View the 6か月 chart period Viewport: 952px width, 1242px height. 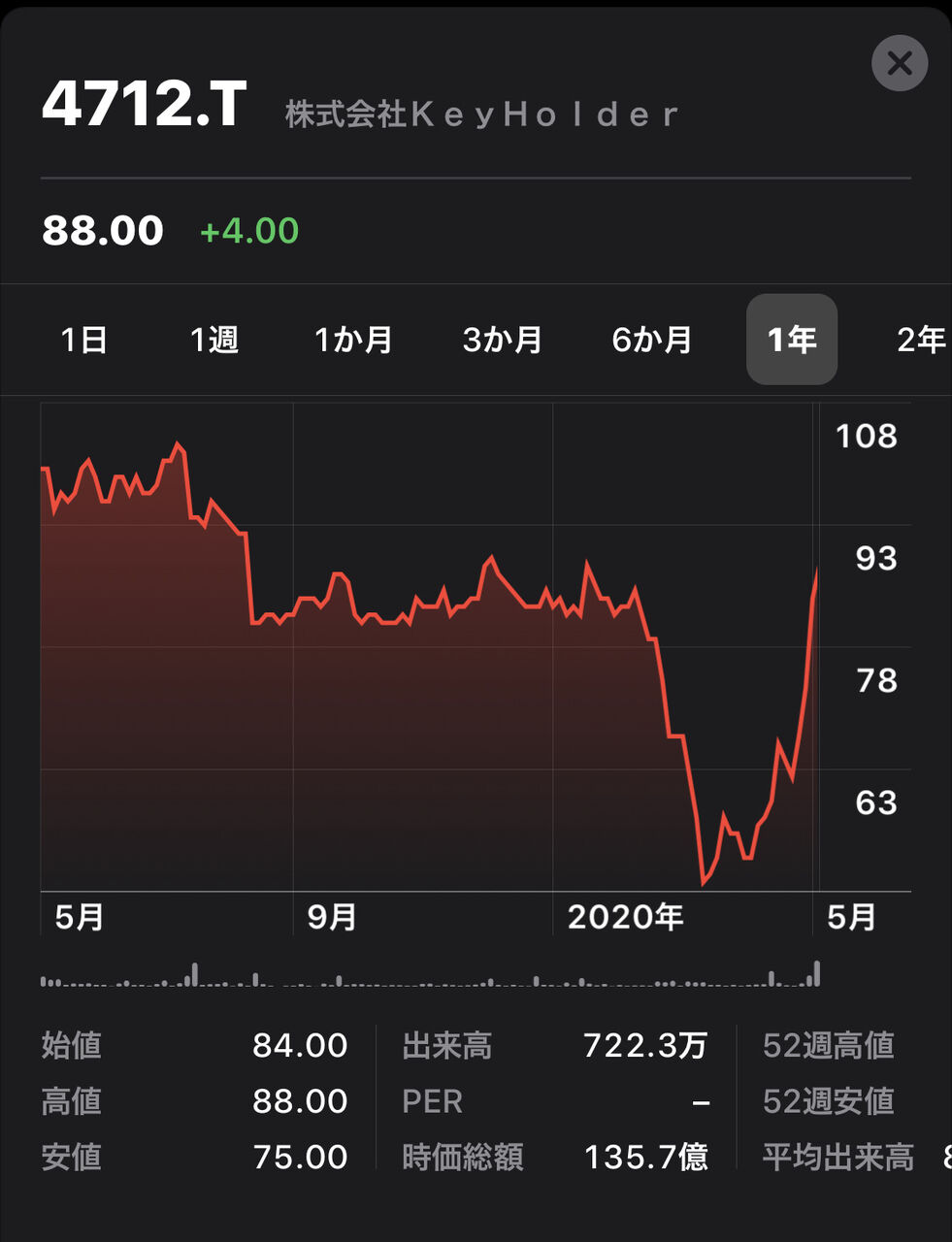click(x=652, y=341)
